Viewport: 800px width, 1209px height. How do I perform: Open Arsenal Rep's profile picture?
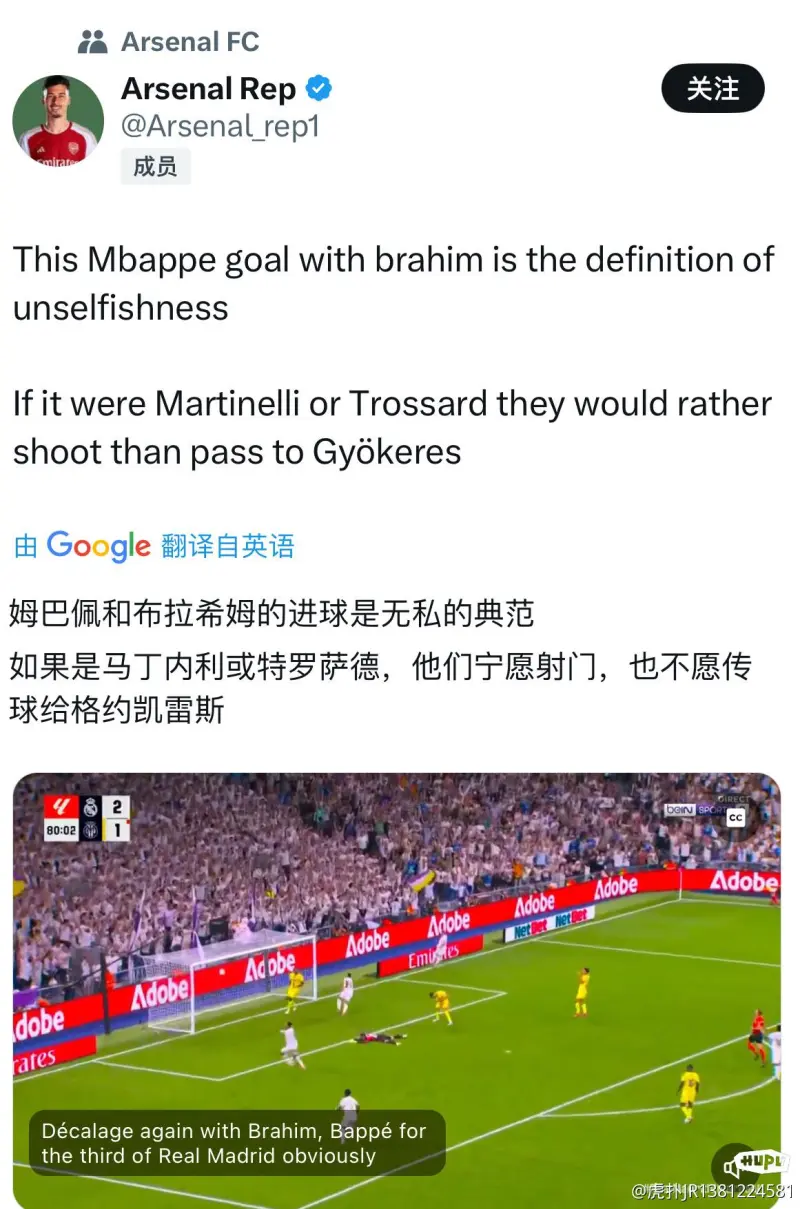click(58, 120)
